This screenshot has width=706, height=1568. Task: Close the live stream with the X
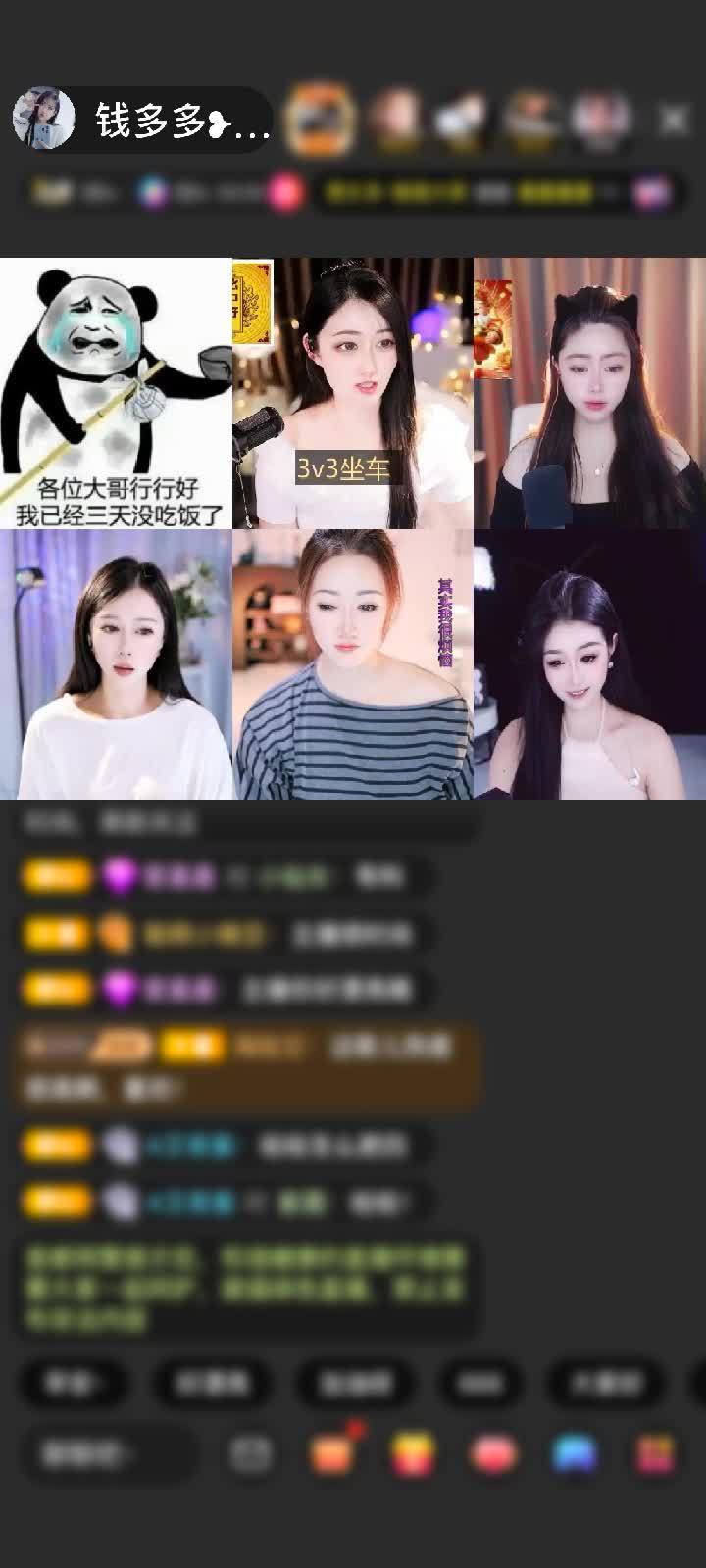click(x=674, y=120)
